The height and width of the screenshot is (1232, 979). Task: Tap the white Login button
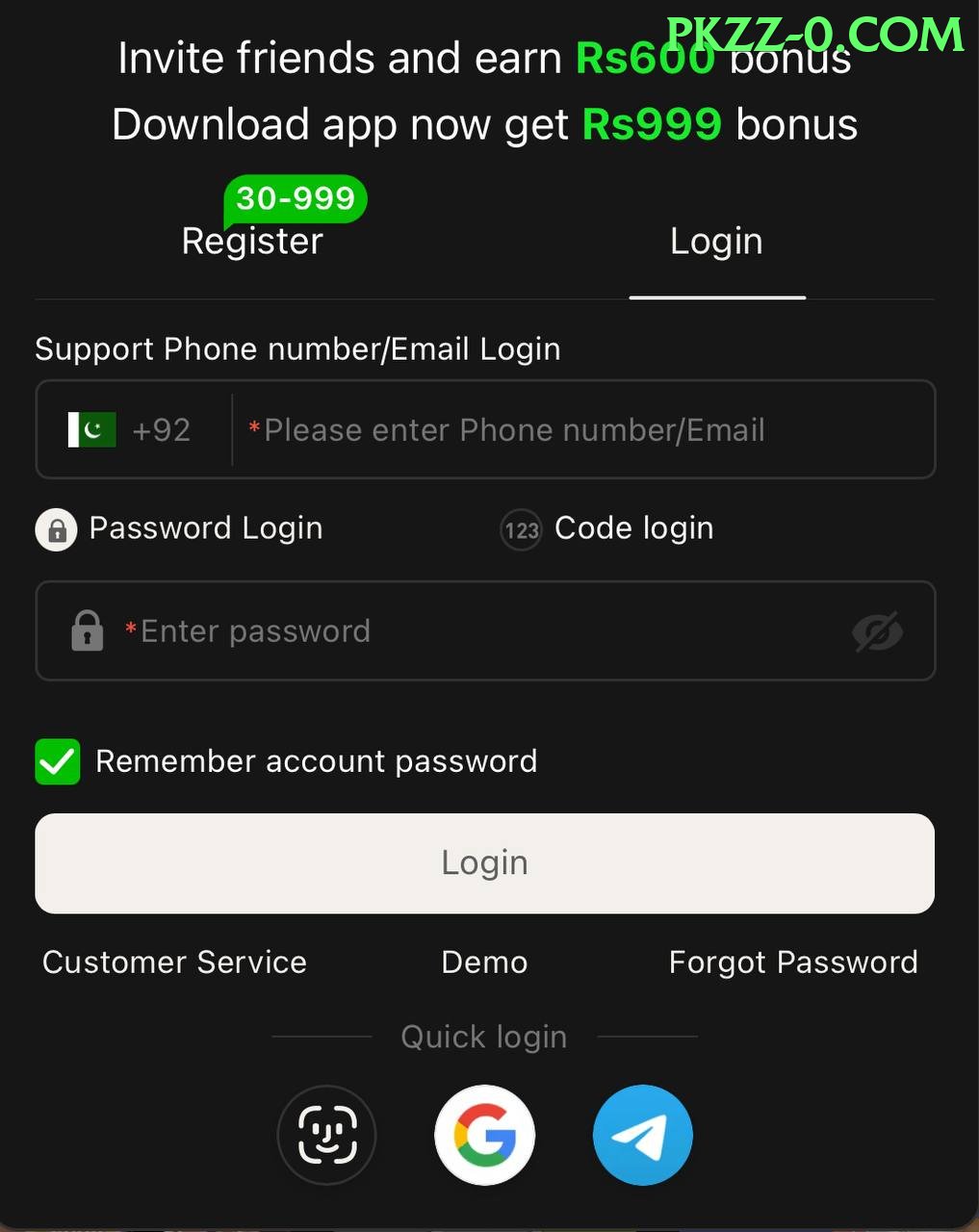pyautogui.click(x=484, y=863)
